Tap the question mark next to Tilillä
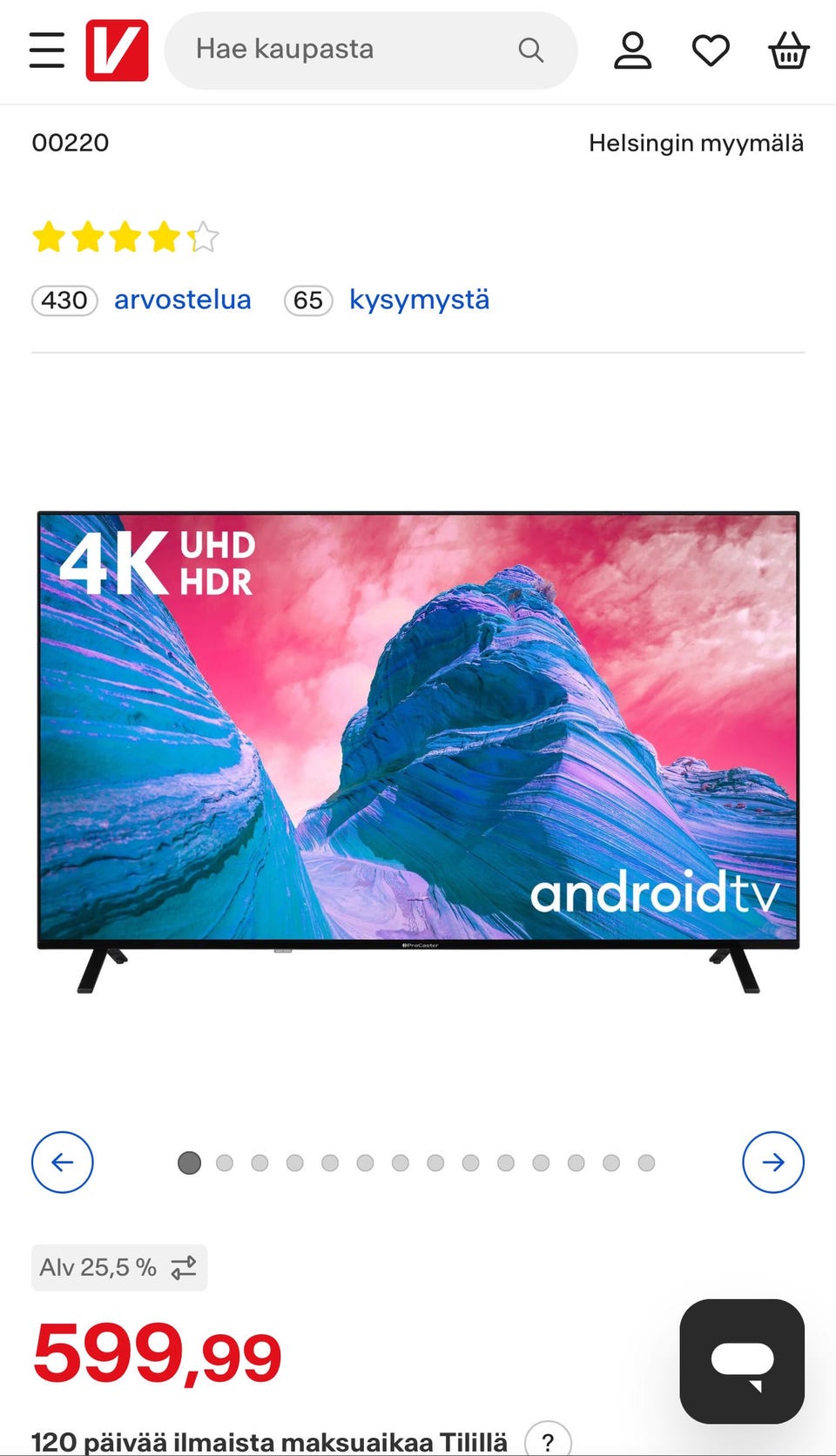This screenshot has height=1456, width=836. pyautogui.click(x=548, y=1440)
